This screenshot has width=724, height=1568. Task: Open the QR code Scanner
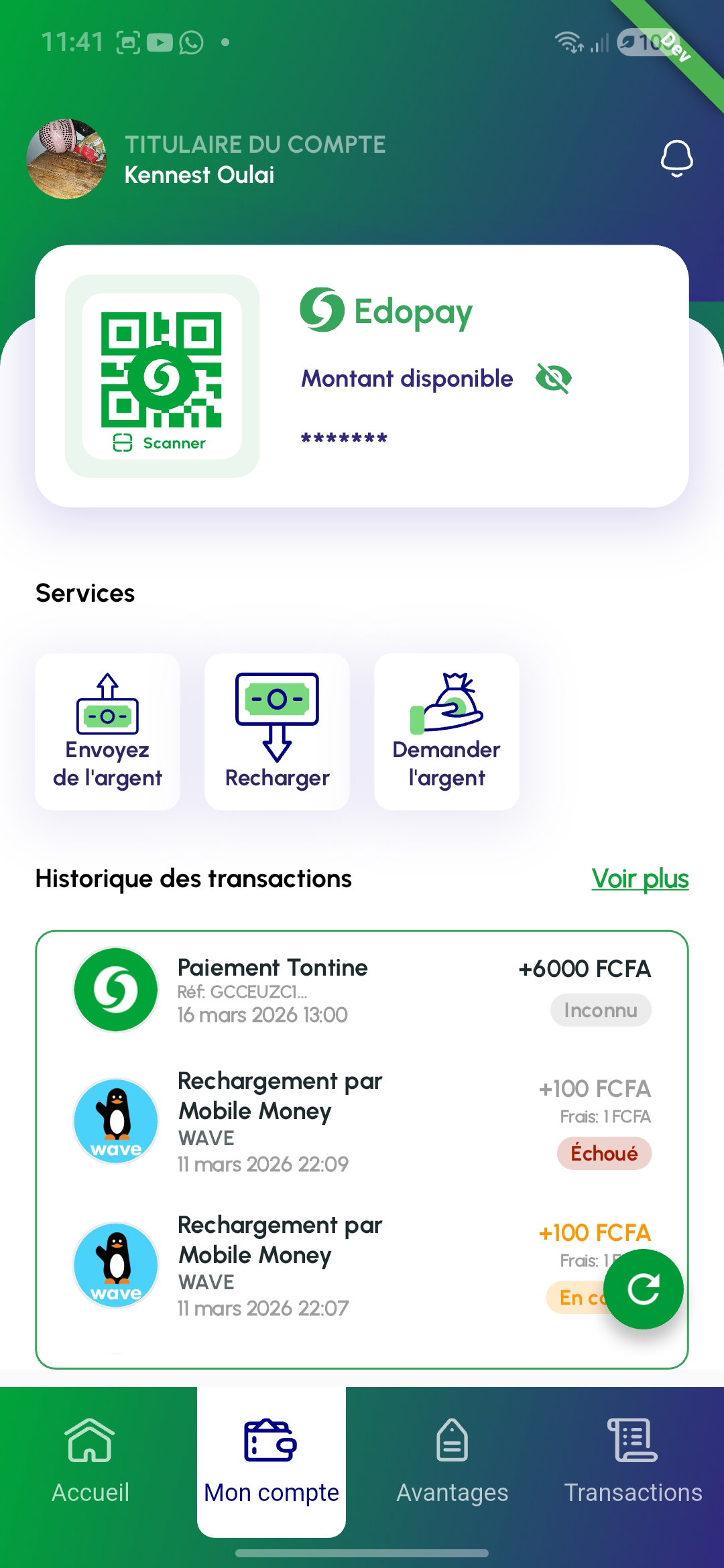pos(162,376)
